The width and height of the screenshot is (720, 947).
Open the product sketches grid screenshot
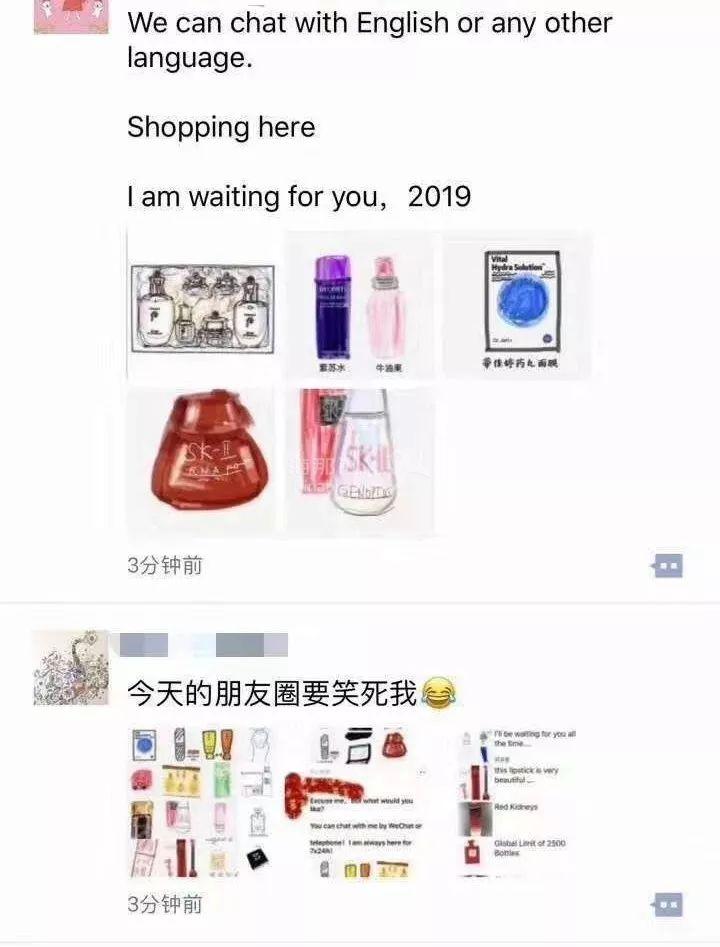203,802
